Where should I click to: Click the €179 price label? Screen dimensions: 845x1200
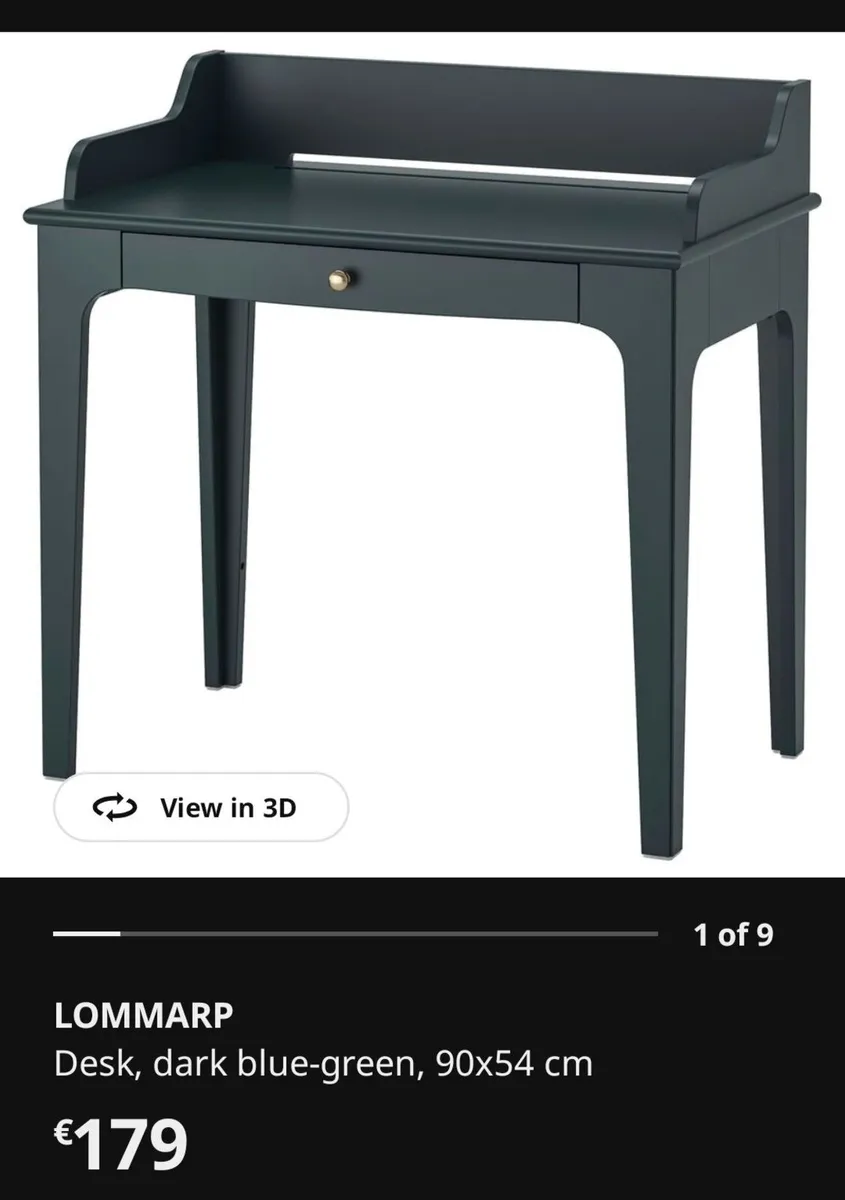[x=120, y=1142]
